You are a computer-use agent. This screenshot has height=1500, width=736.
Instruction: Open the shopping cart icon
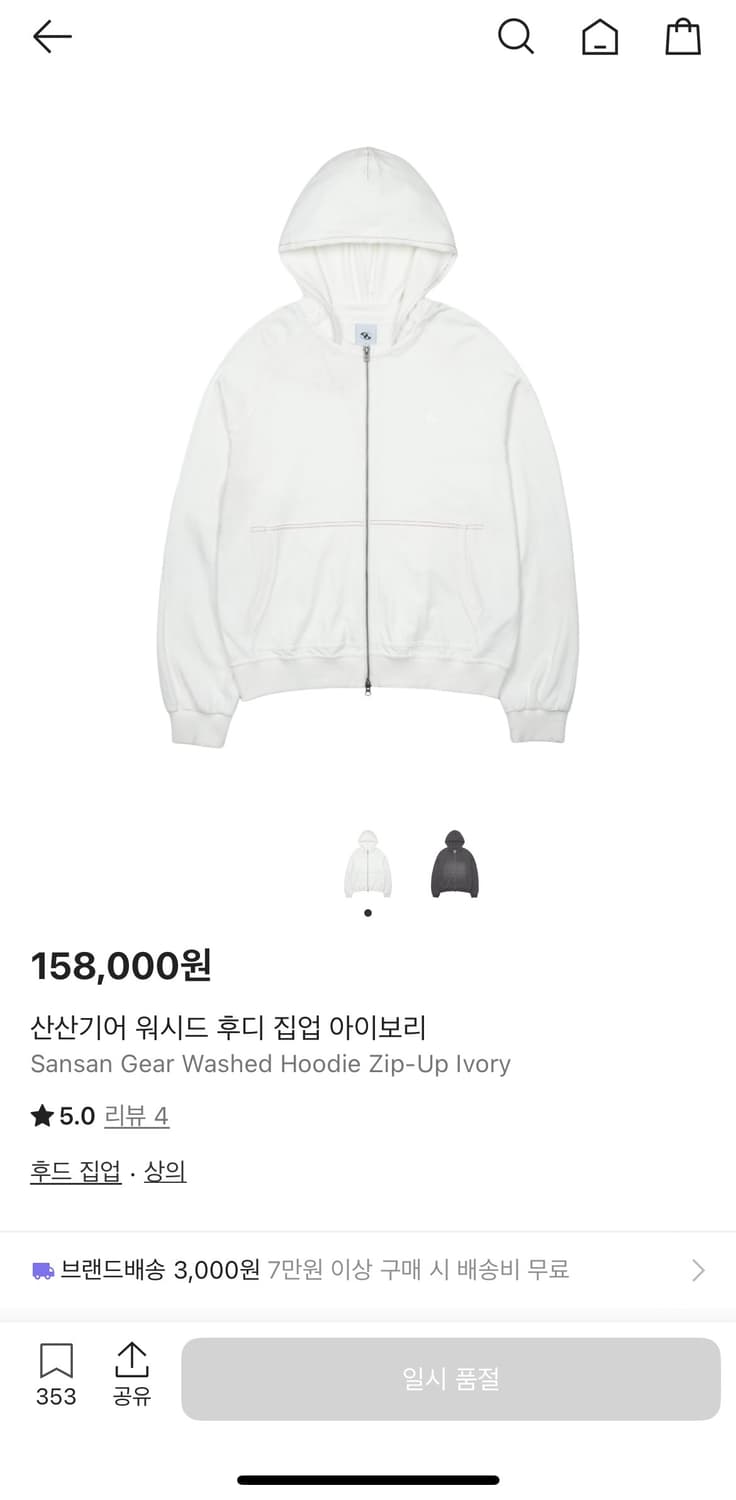(x=683, y=36)
